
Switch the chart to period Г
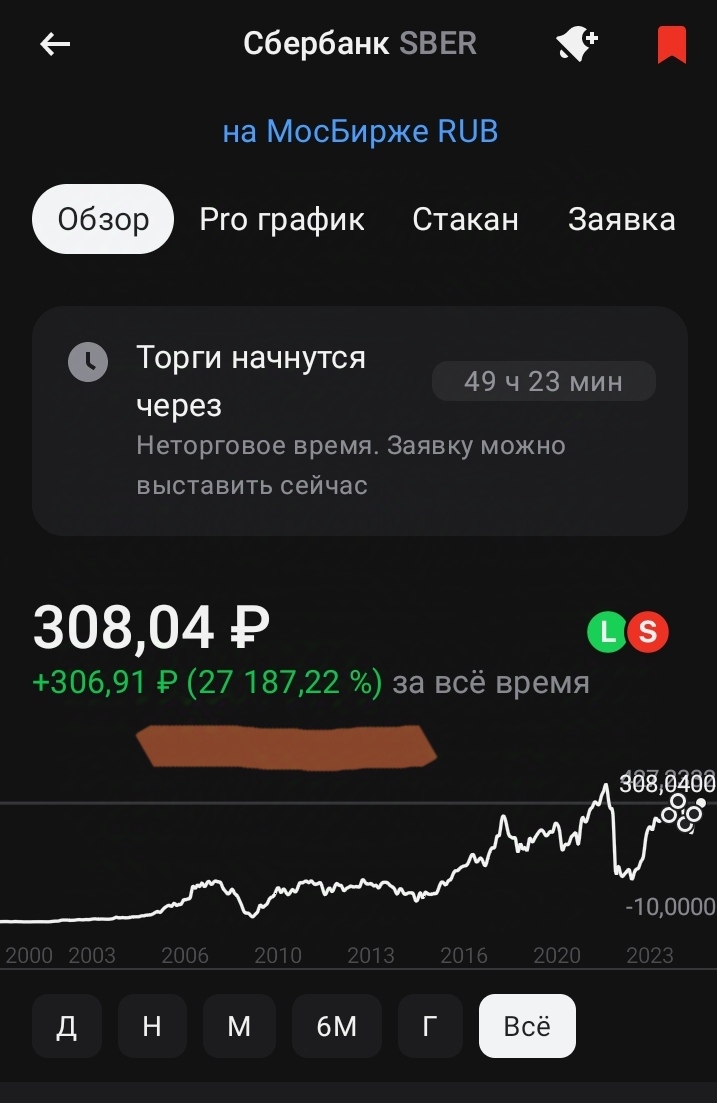pyautogui.click(x=430, y=1026)
